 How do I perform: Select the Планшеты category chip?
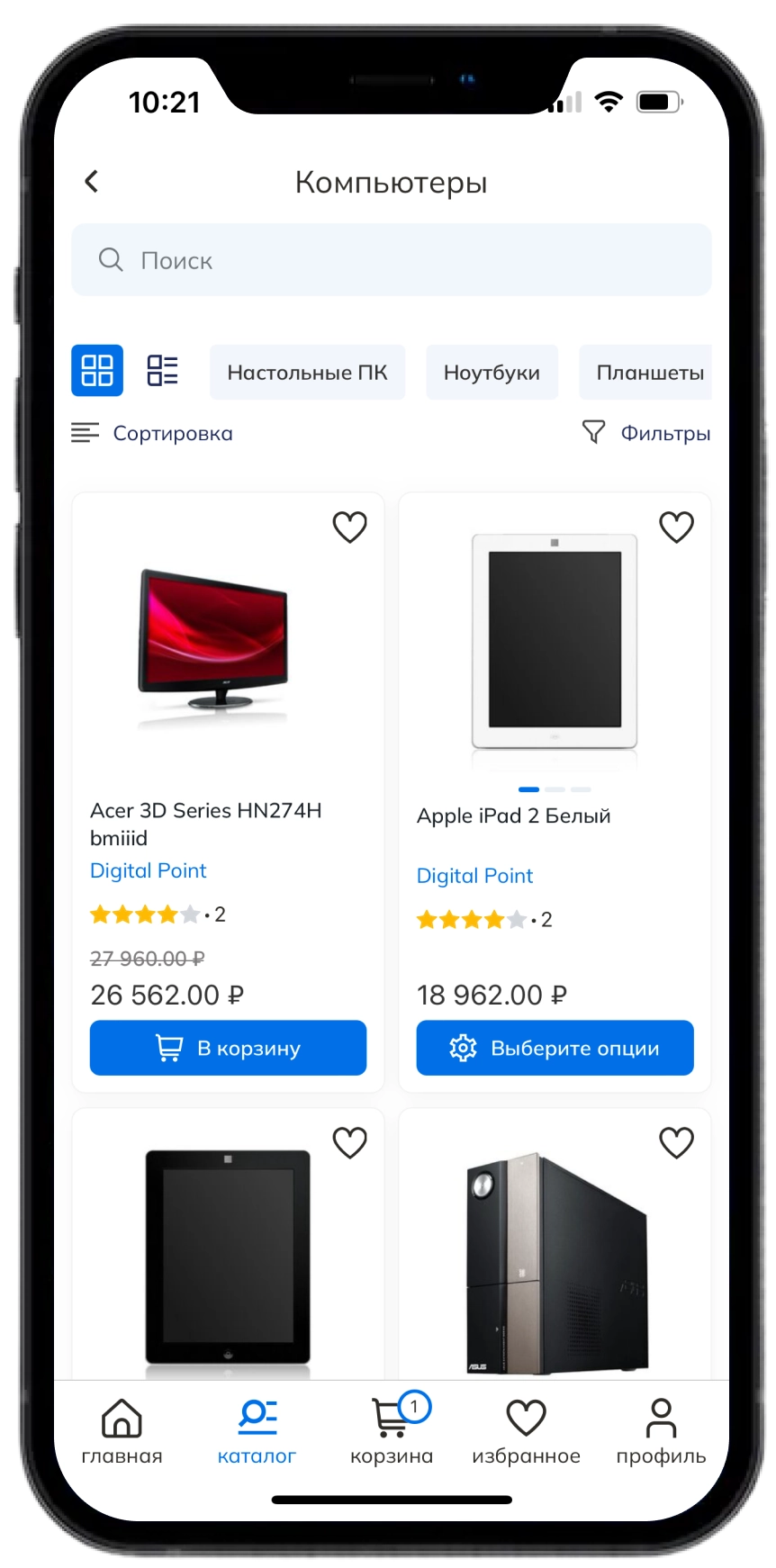coord(648,373)
